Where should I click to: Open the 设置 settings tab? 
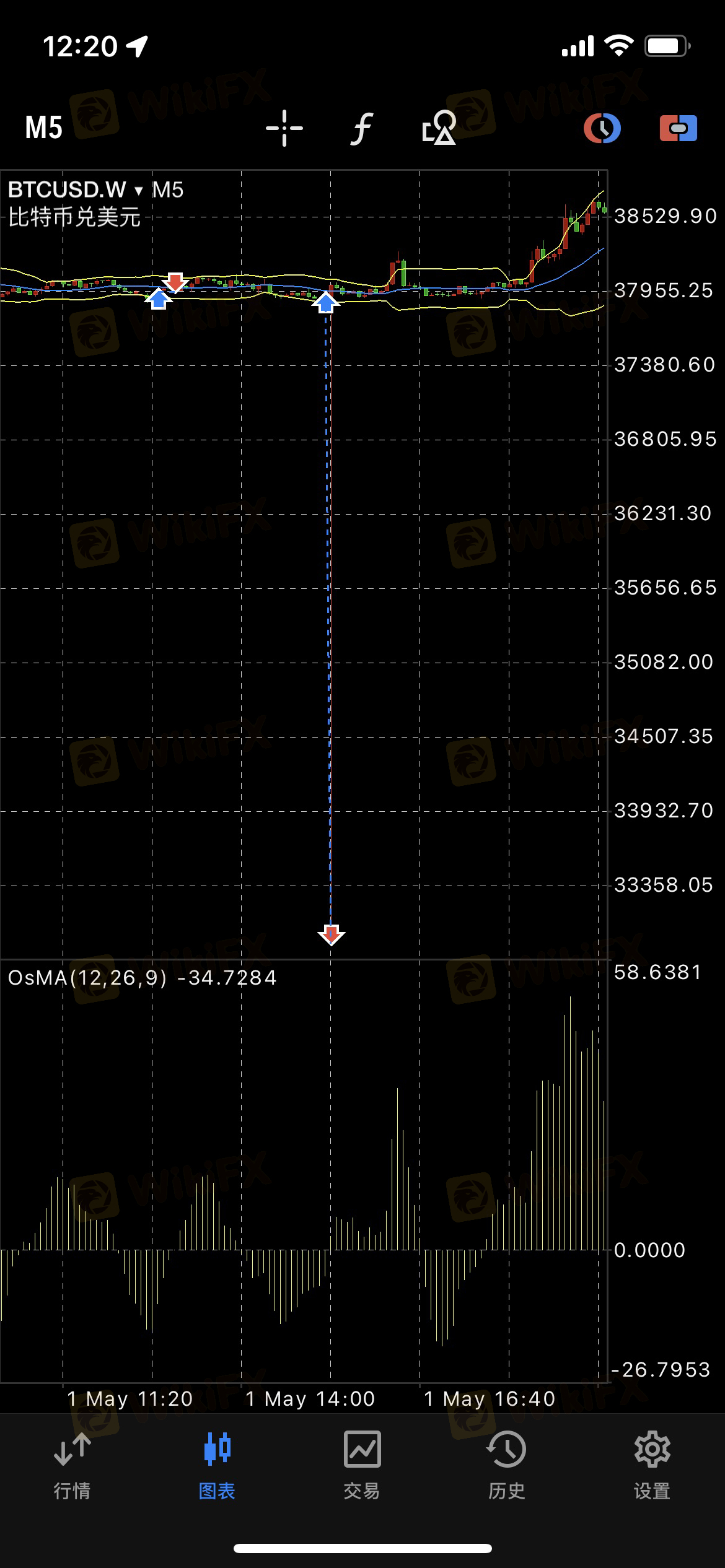[652, 1465]
